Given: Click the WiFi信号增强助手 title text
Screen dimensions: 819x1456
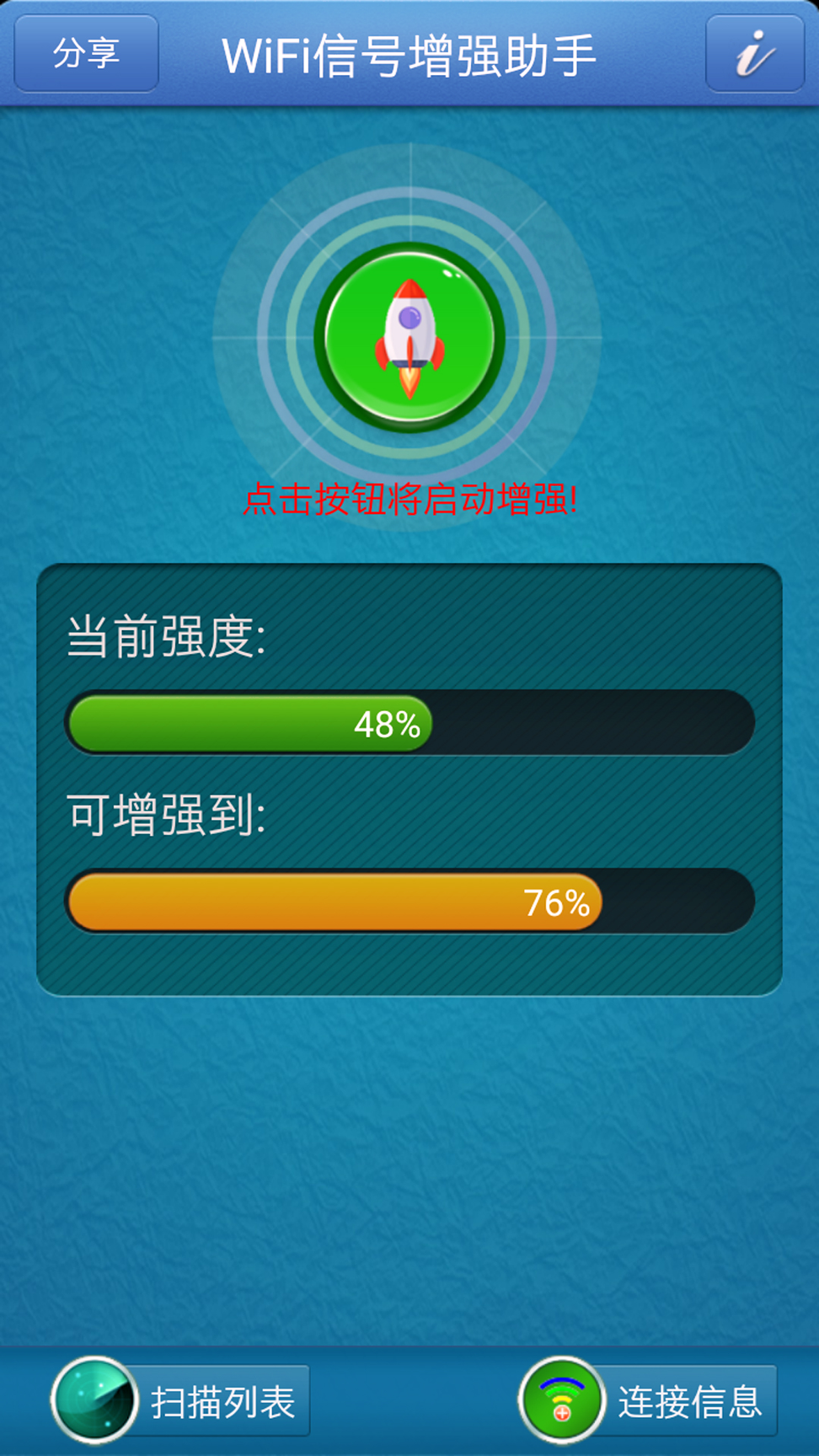Looking at the screenshot, I should coord(409,55).
